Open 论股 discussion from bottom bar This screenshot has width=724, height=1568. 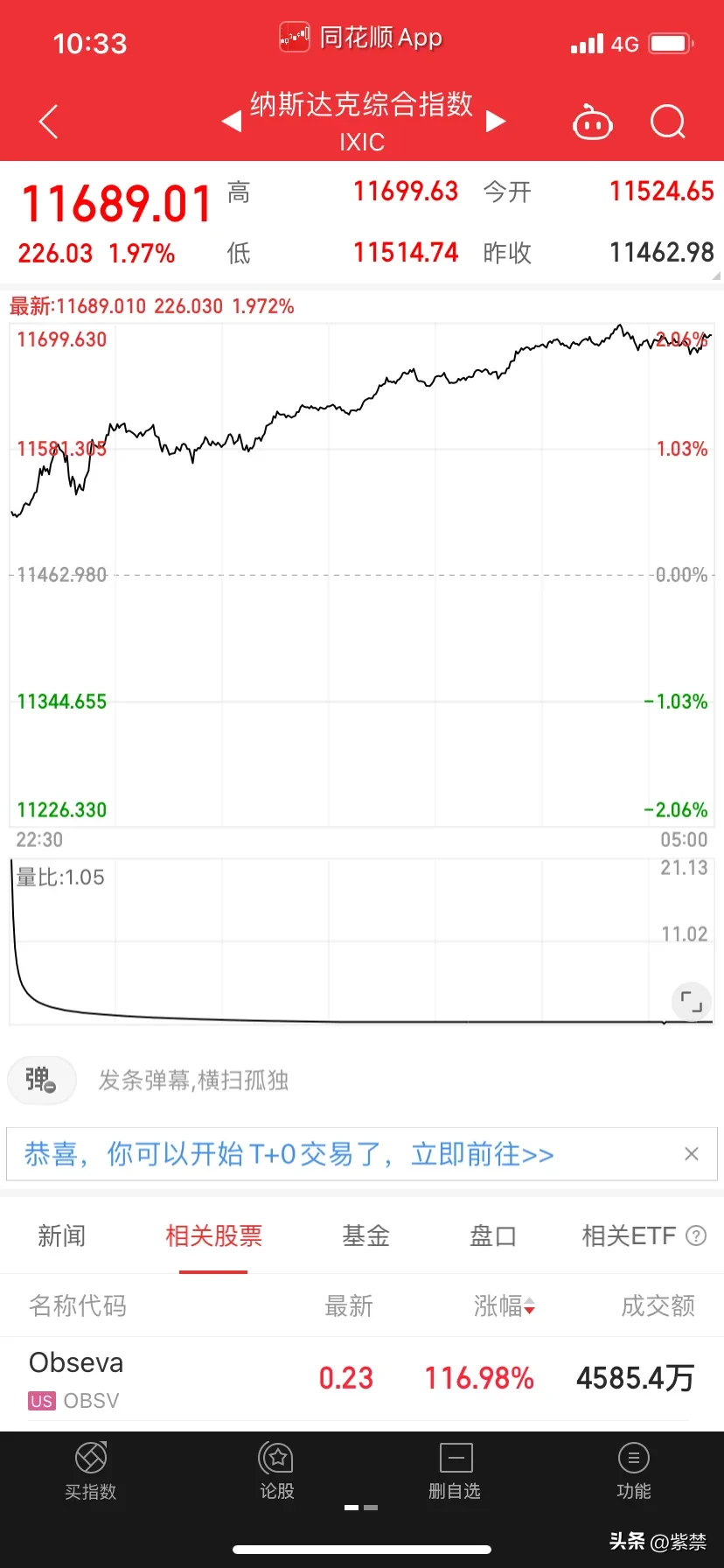pyautogui.click(x=277, y=1470)
